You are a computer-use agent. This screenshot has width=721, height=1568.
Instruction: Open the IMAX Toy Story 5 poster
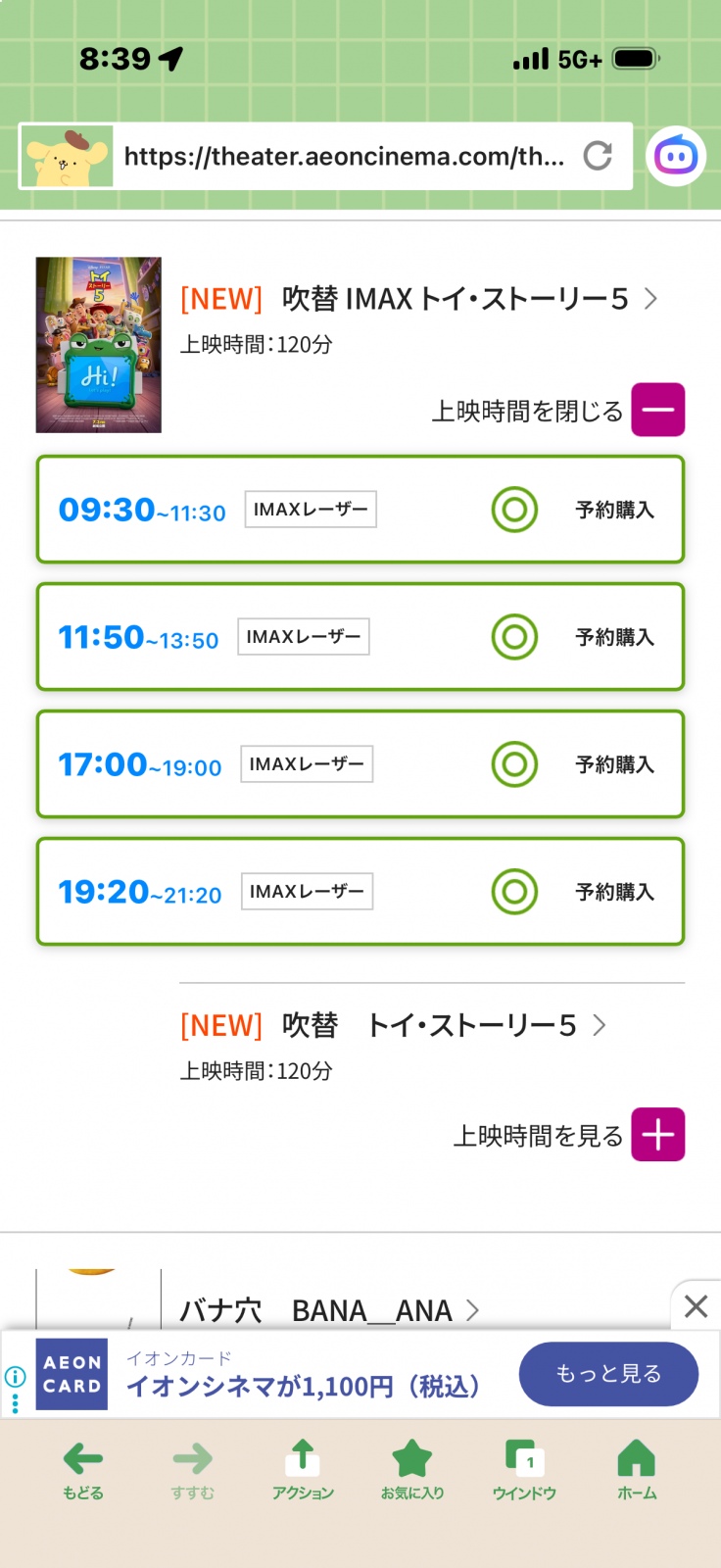click(99, 345)
